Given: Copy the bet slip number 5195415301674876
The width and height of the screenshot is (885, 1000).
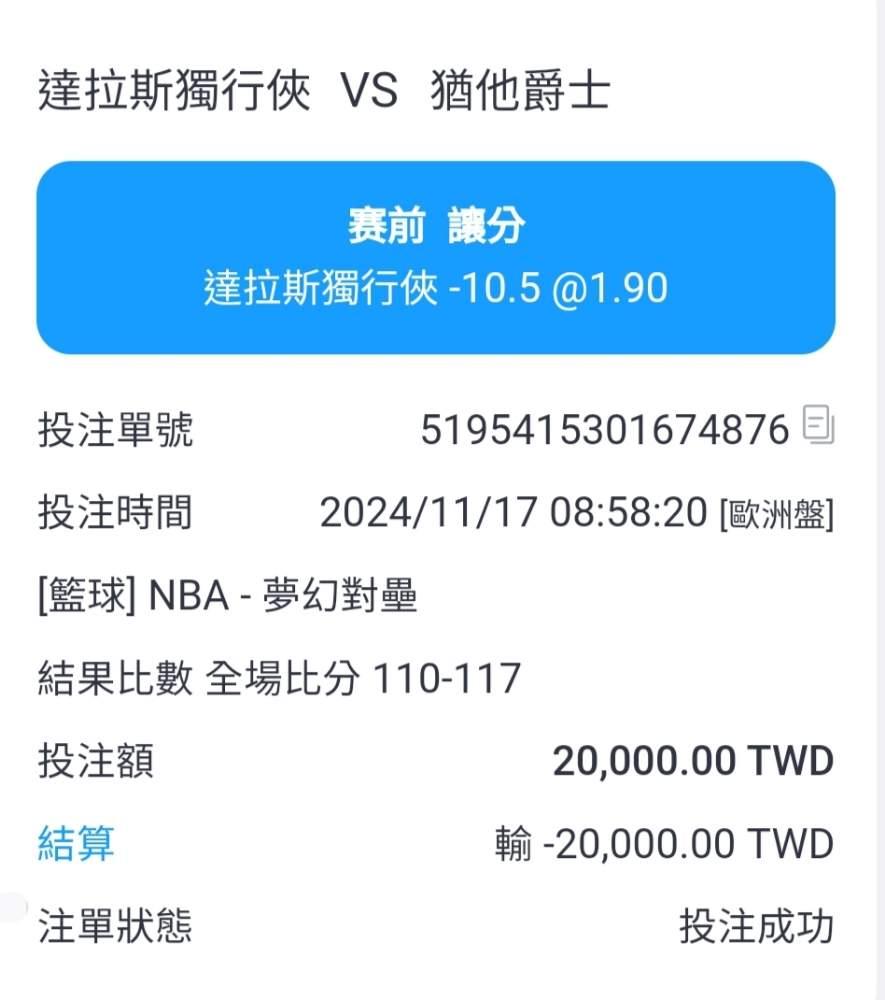Looking at the screenshot, I should coord(818,425).
